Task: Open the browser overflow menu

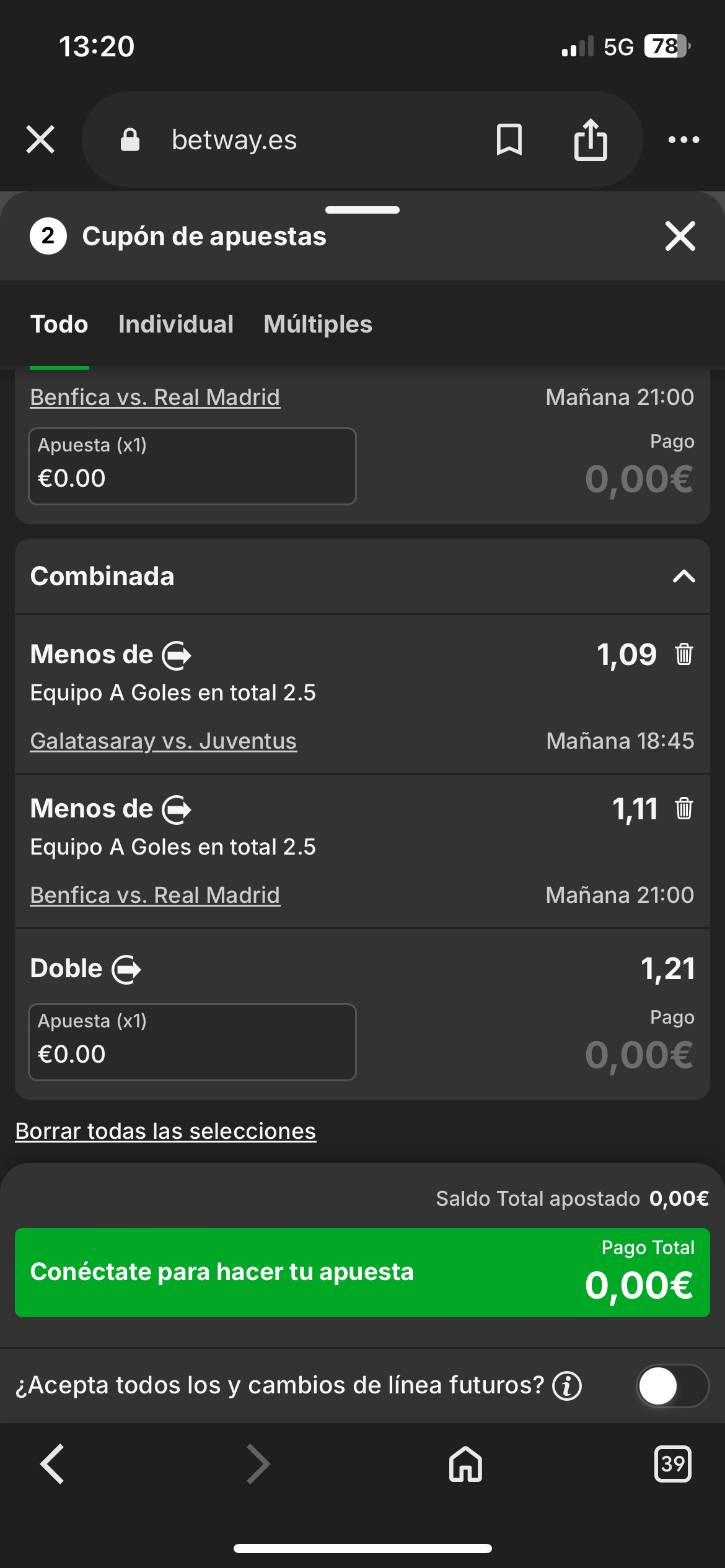Action: pos(683,140)
